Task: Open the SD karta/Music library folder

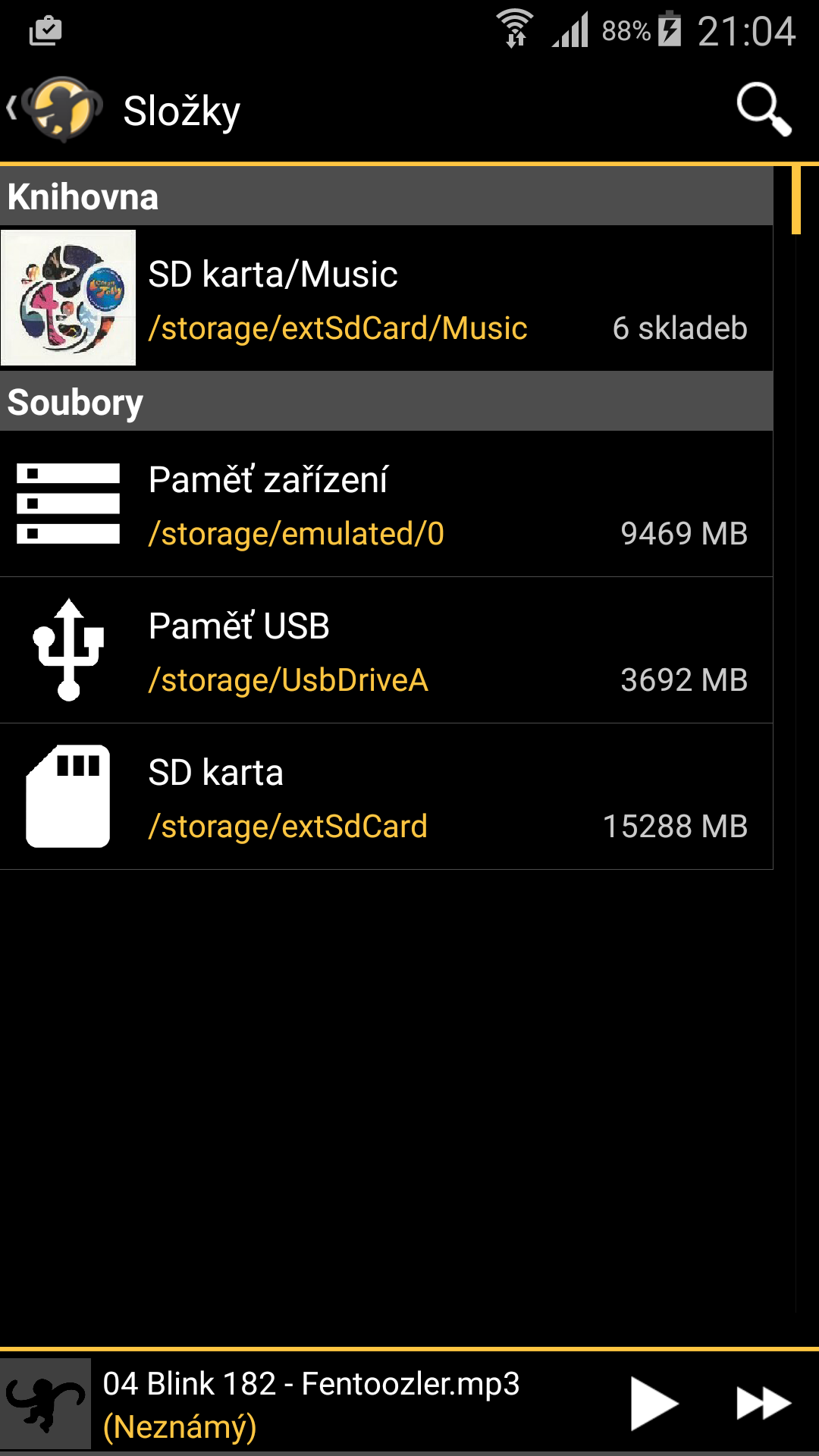Action: pyautogui.click(x=387, y=299)
